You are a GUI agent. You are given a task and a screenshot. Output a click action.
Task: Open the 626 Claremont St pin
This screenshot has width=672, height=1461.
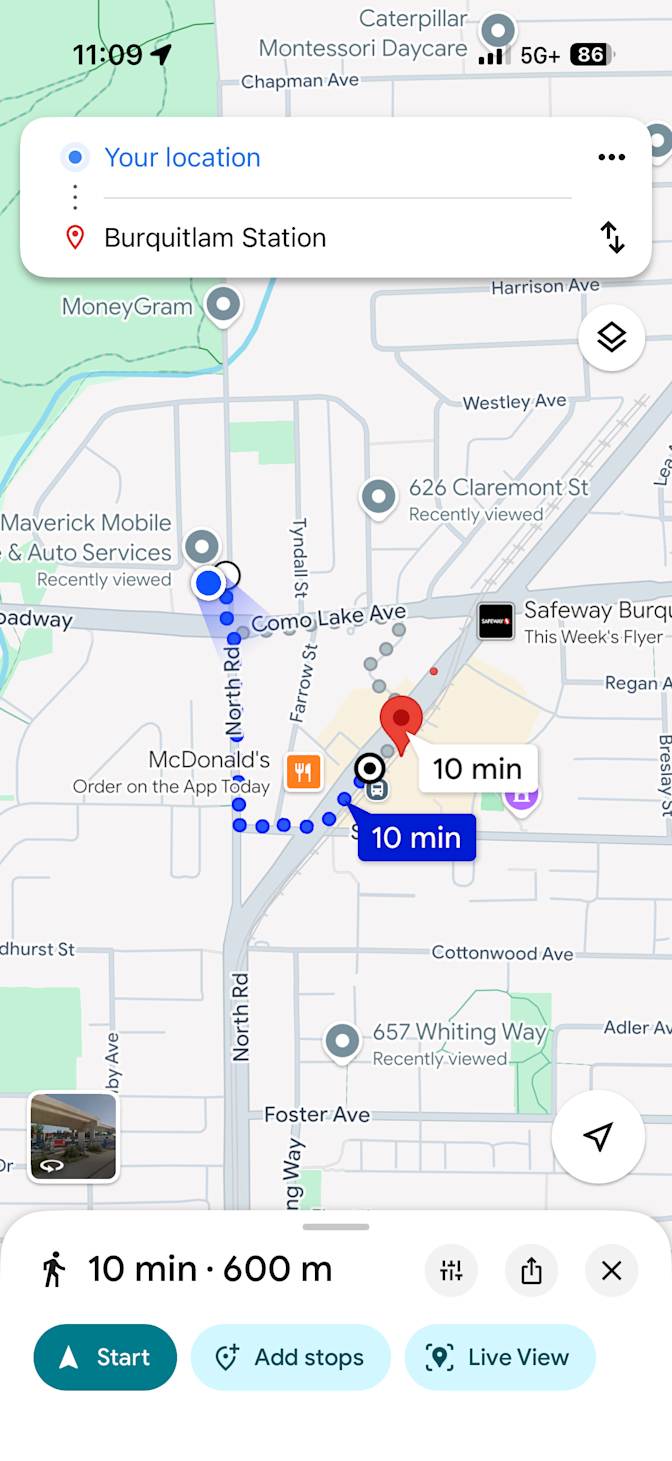tap(378, 497)
